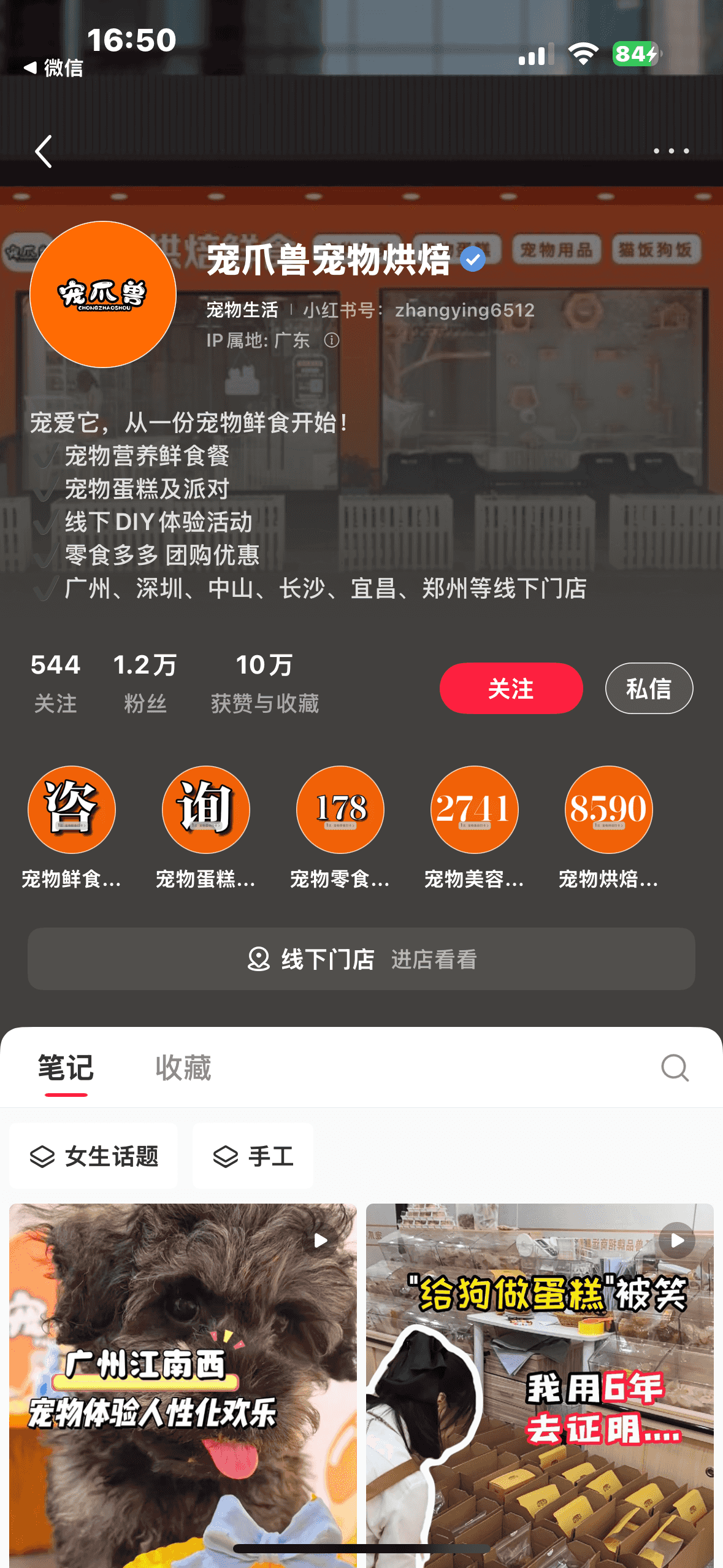Search this user's notes

click(675, 1068)
